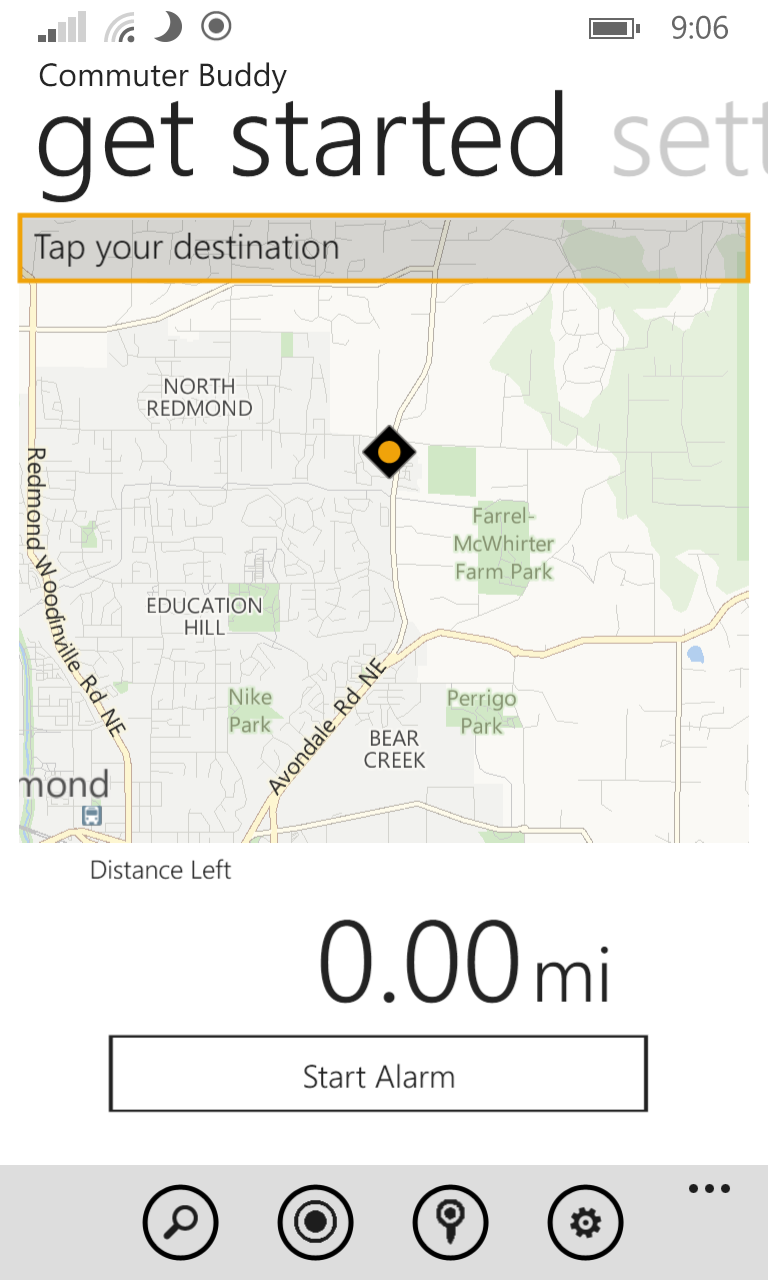Tap the Start Alarm button
The height and width of the screenshot is (1280, 768).
(x=378, y=1074)
